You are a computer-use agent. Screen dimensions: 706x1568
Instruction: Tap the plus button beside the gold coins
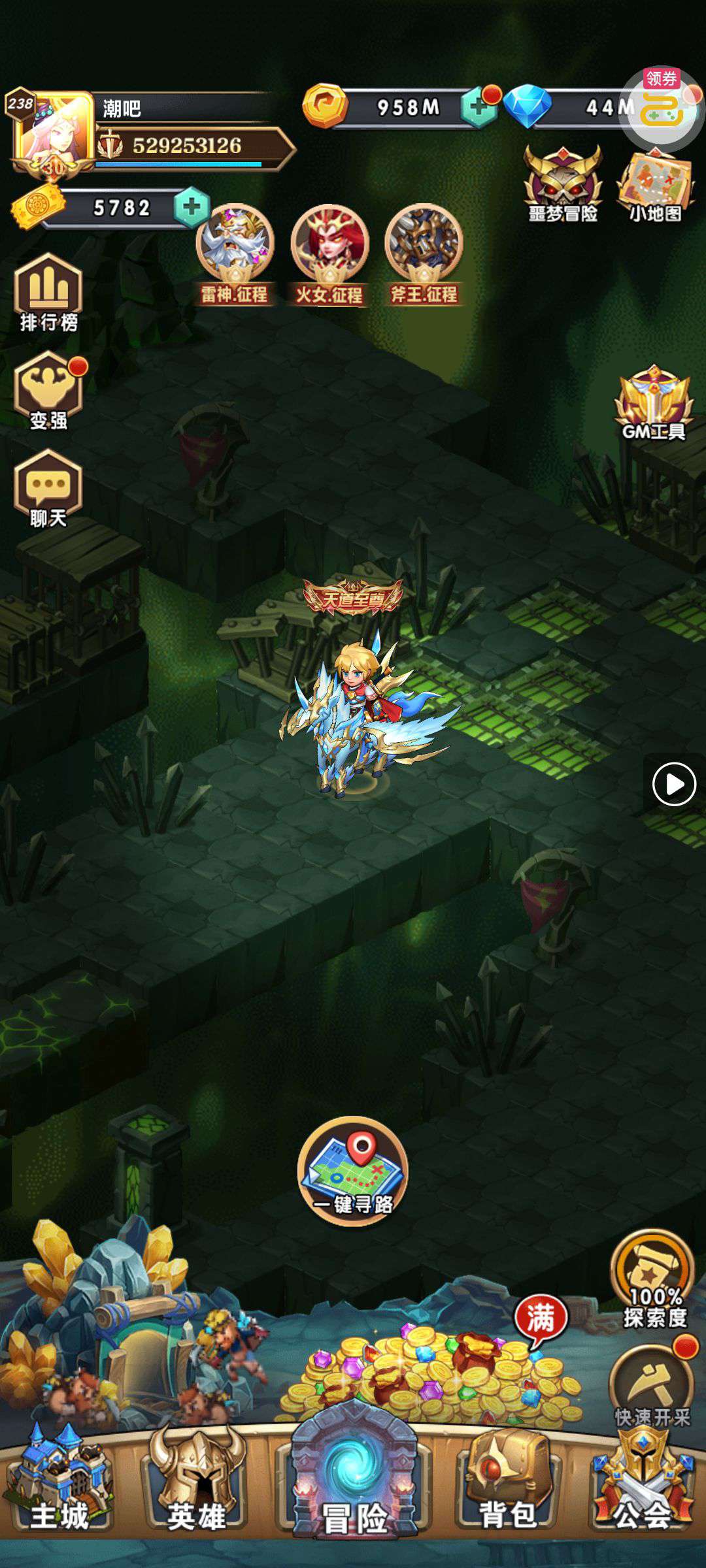tap(479, 108)
